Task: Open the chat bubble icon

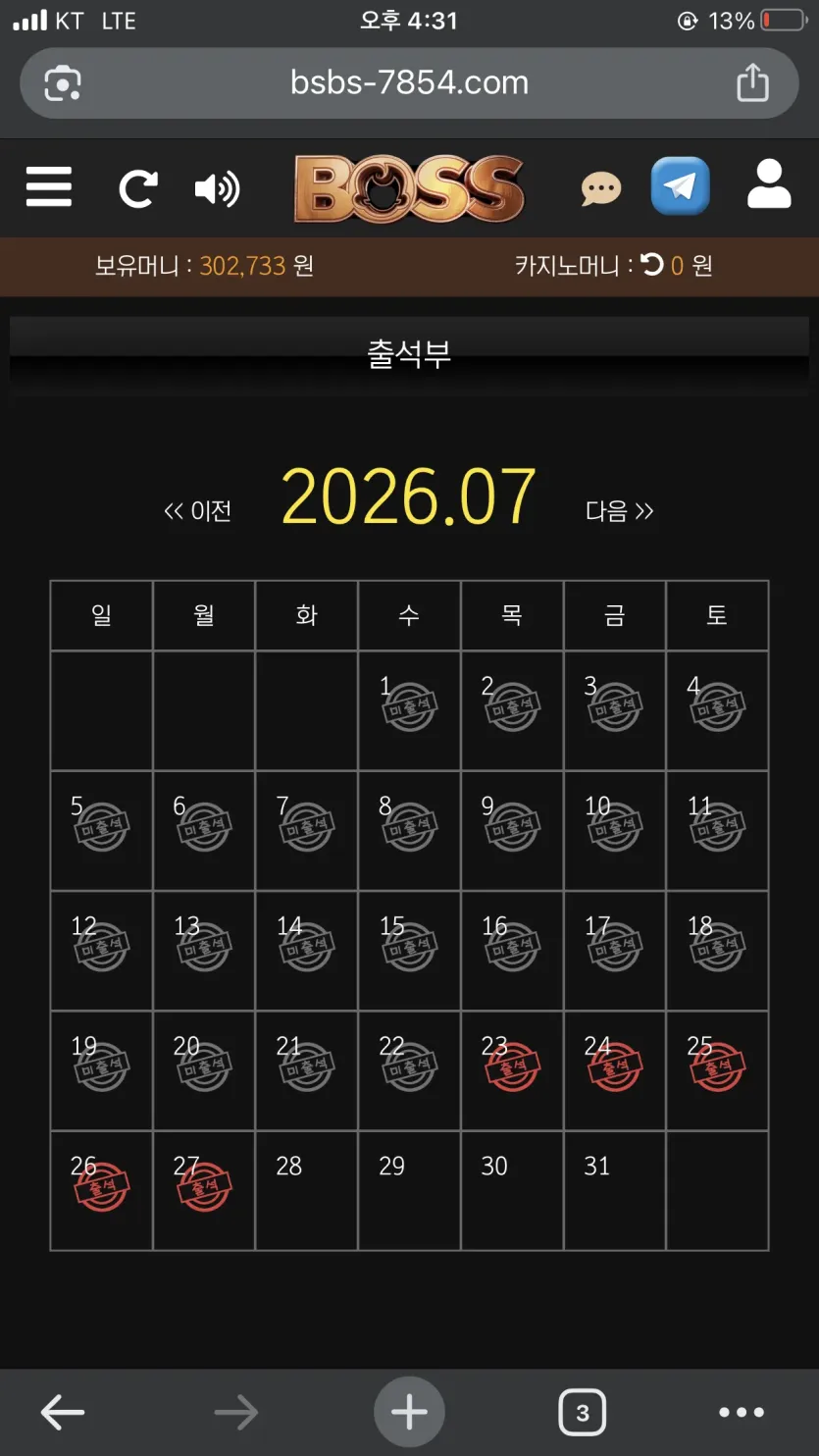Action: tap(601, 188)
